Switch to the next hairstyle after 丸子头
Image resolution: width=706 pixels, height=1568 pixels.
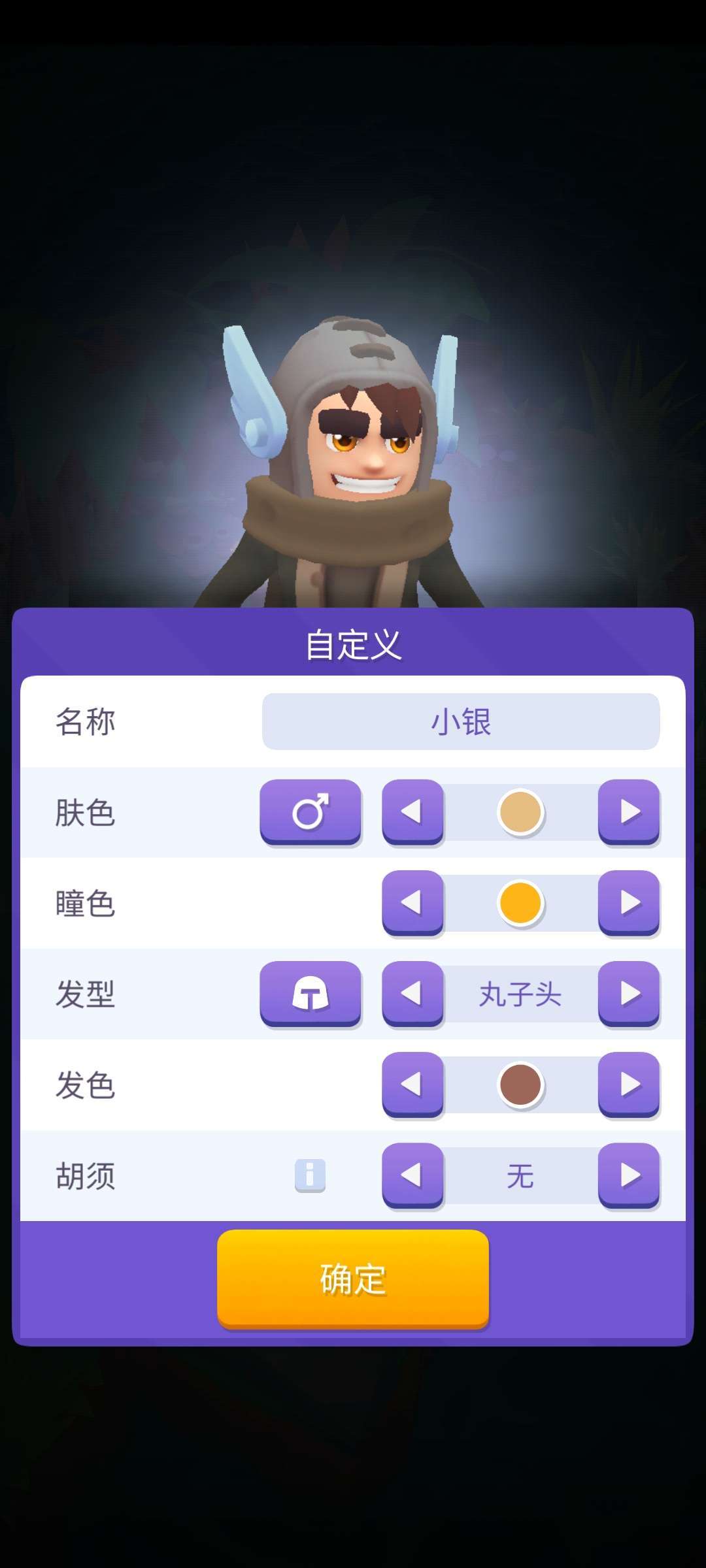[x=628, y=994]
